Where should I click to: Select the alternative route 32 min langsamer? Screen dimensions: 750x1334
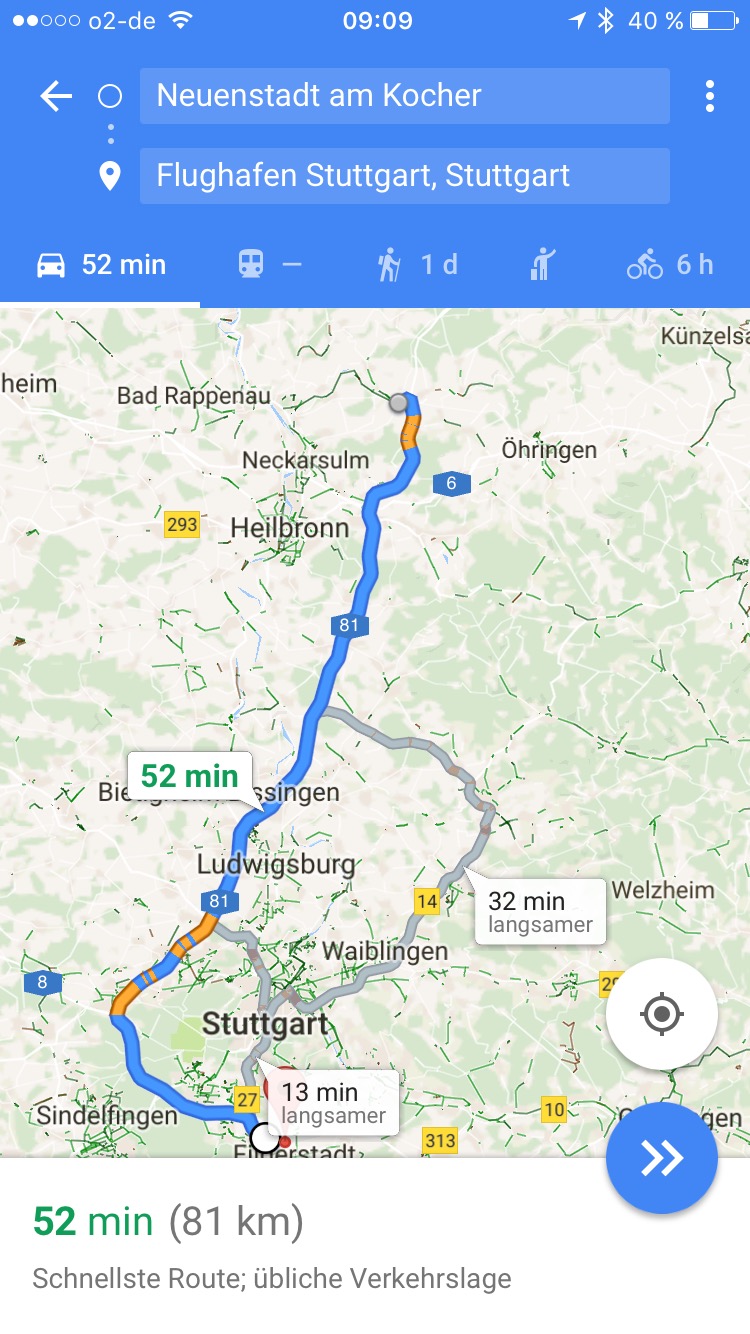pyautogui.click(x=540, y=911)
